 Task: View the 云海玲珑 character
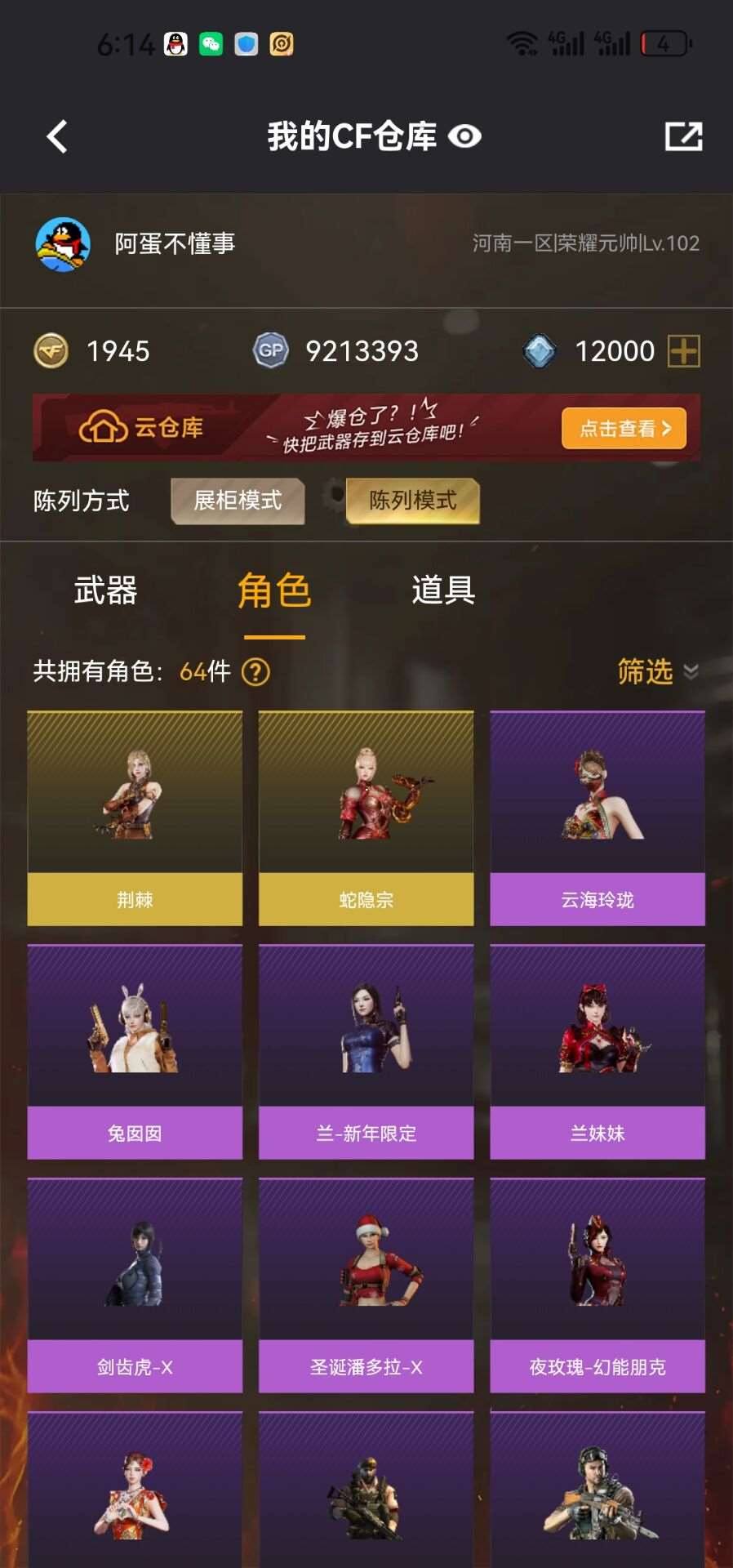click(597, 817)
